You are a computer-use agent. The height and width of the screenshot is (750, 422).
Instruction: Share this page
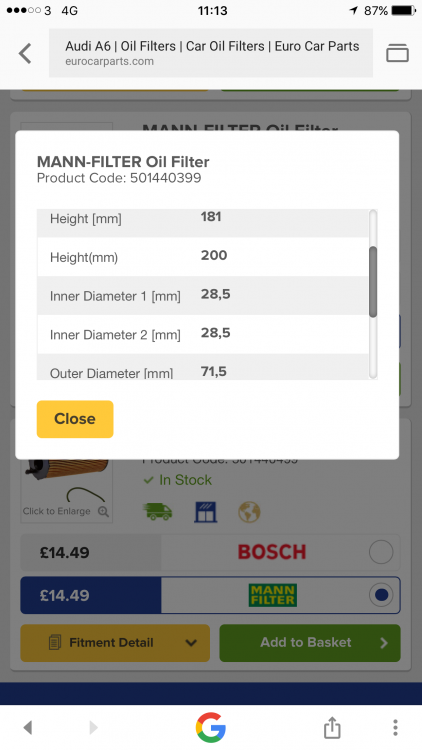pyautogui.click(x=332, y=727)
